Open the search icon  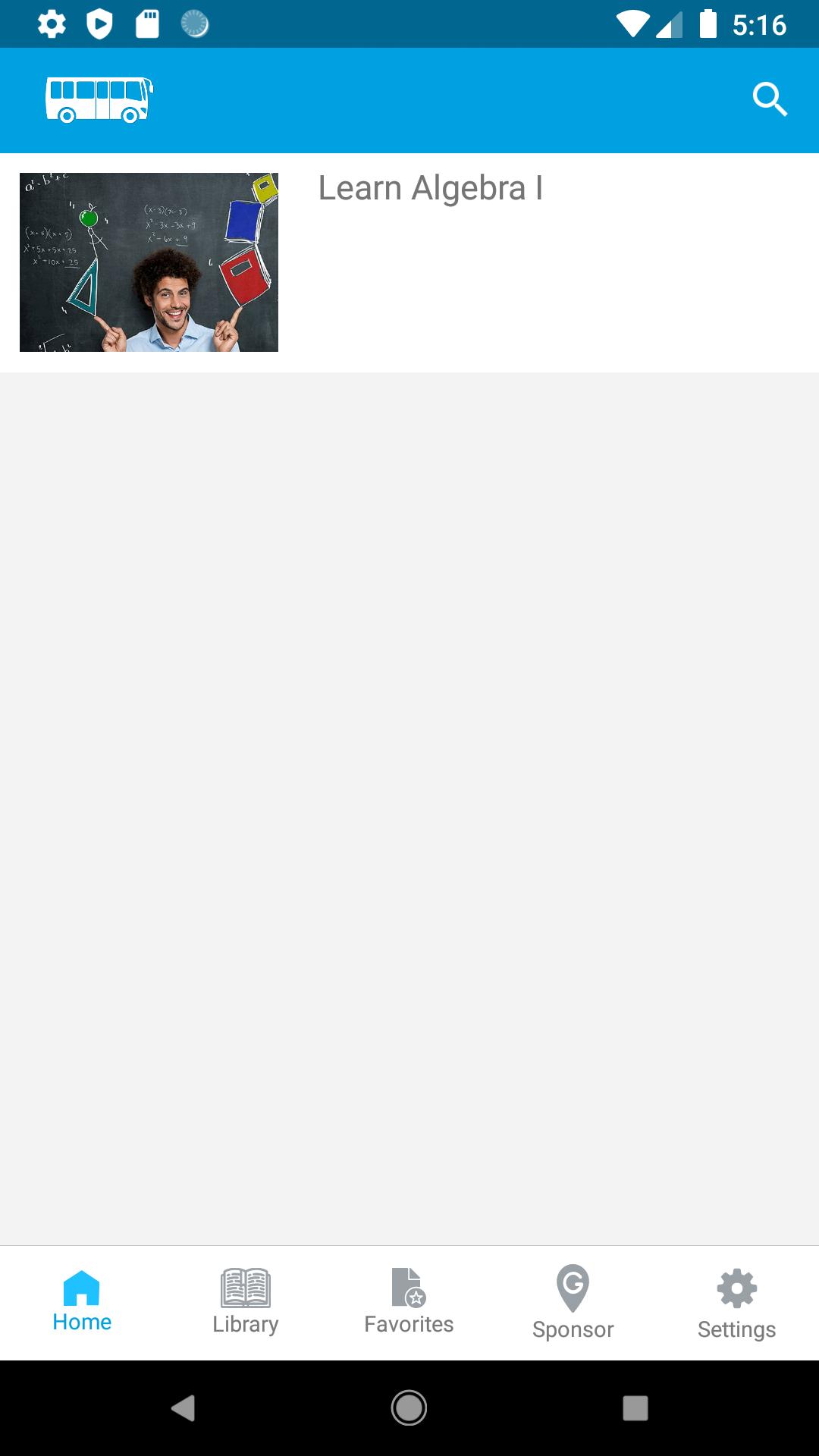pos(770,99)
